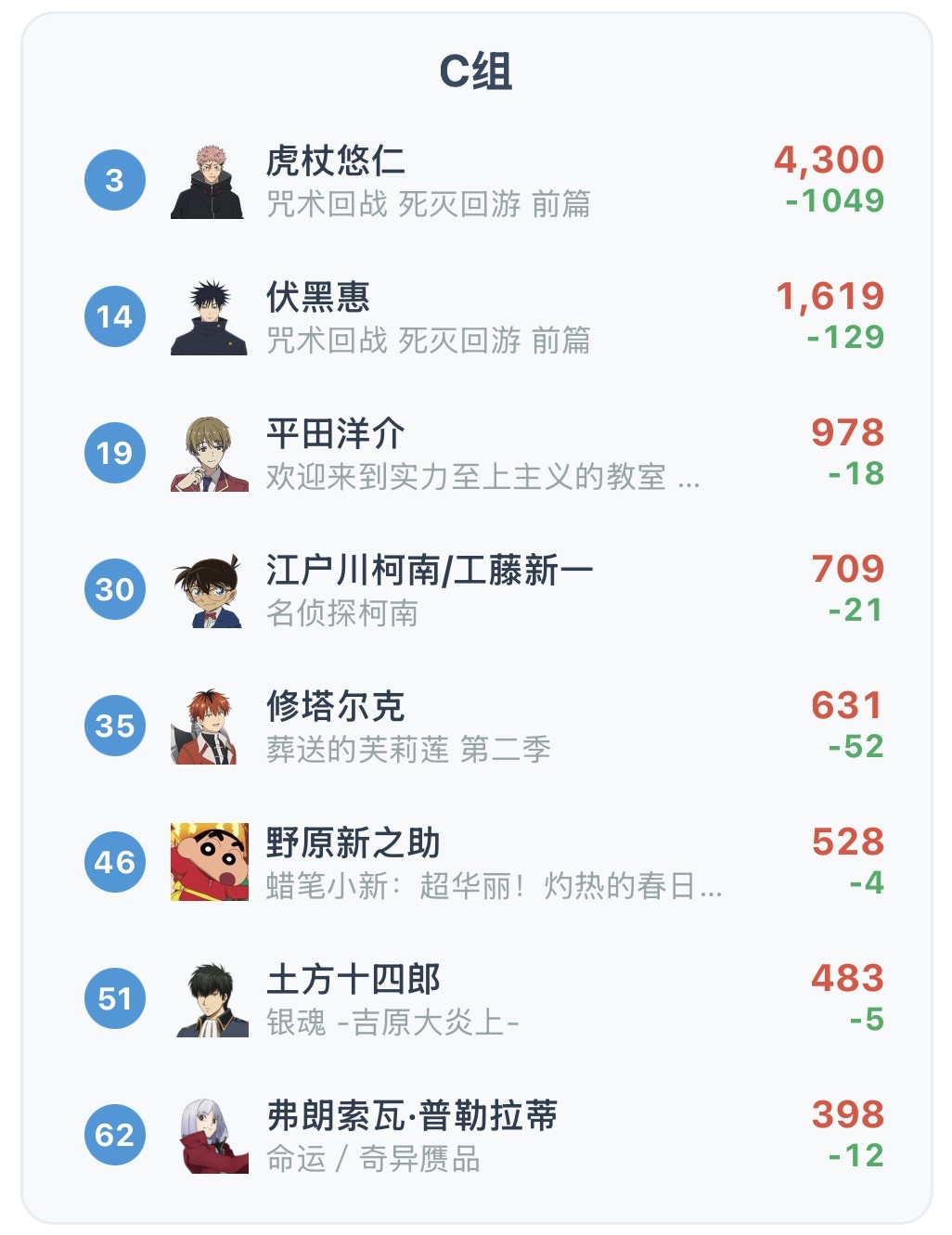This screenshot has width=952, height=1235.
Task: Open the 虎杖悠仁 entry ranked 3
Action: coord(476,180)
